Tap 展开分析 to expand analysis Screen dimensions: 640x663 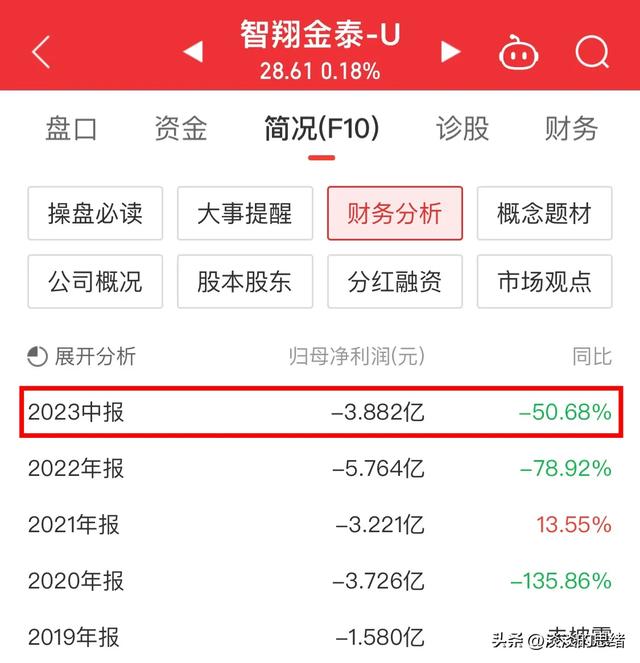82,356
